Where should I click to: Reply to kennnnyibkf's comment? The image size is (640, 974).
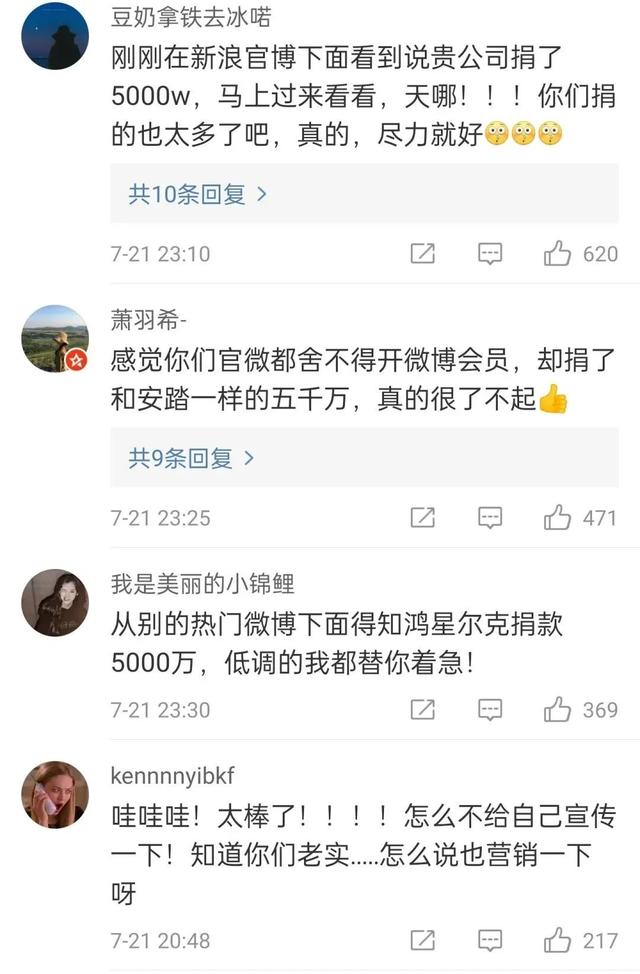tap(490, 941)
